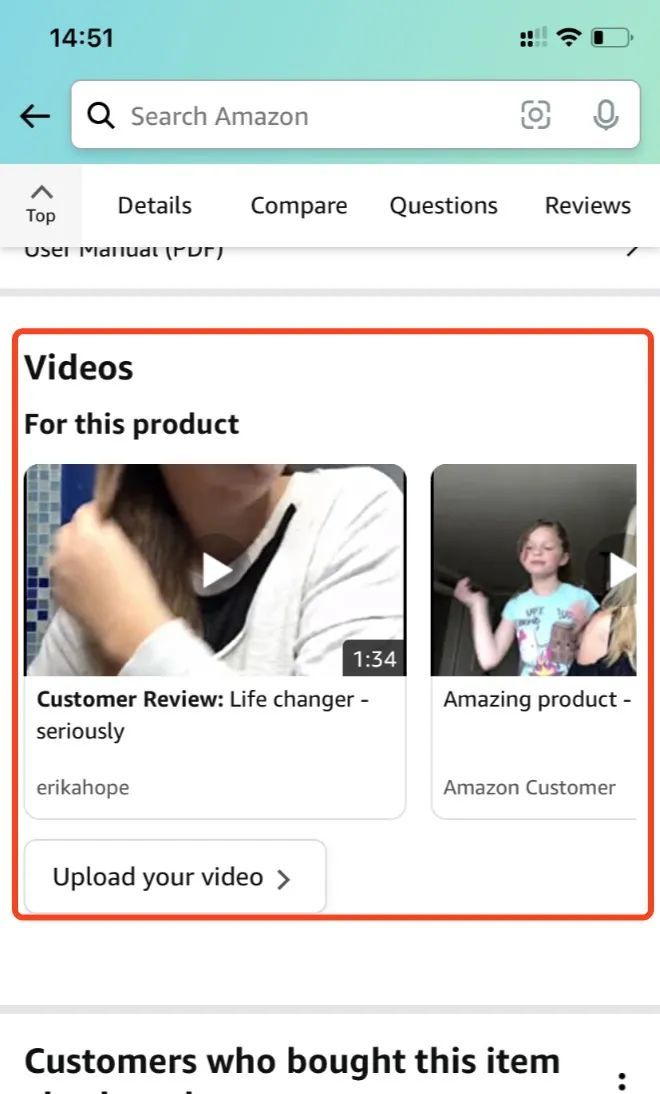Open the three-dot menu beside Customers who bought
This screenshot has width=660, height=1094.
tap(622, 1080)
